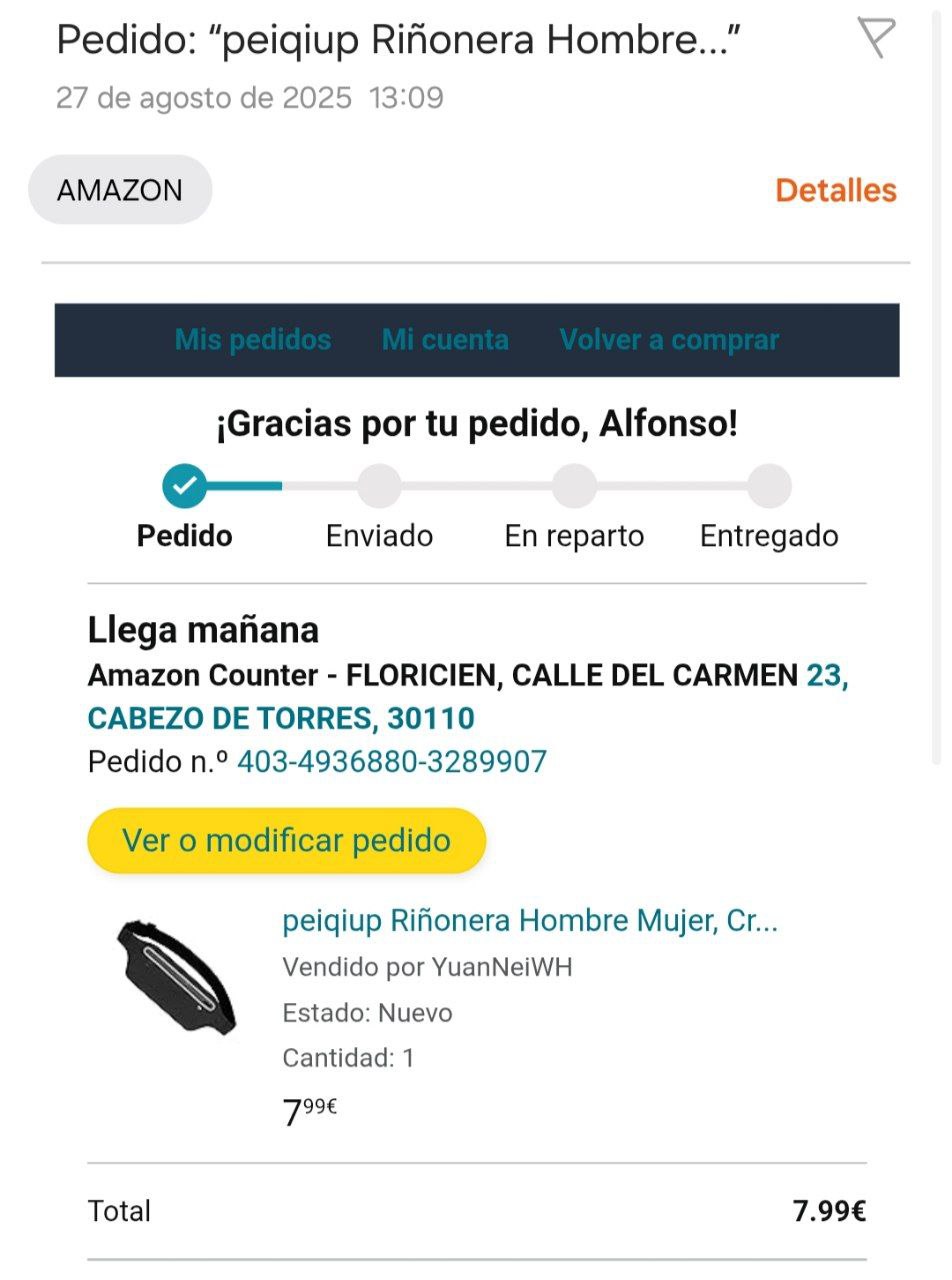
Task: Open the pickup address link CABEZO DE TORRES
Action: tap(281, 718)
